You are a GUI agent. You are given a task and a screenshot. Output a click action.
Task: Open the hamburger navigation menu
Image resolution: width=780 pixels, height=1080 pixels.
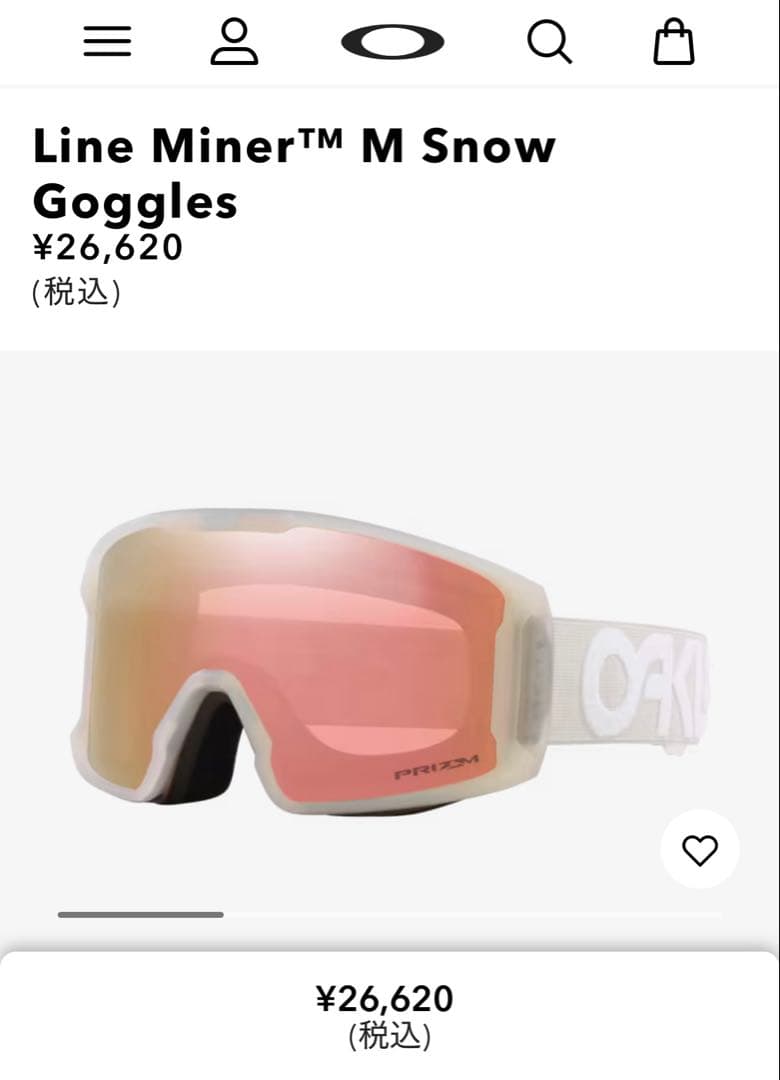coord(107,42)
